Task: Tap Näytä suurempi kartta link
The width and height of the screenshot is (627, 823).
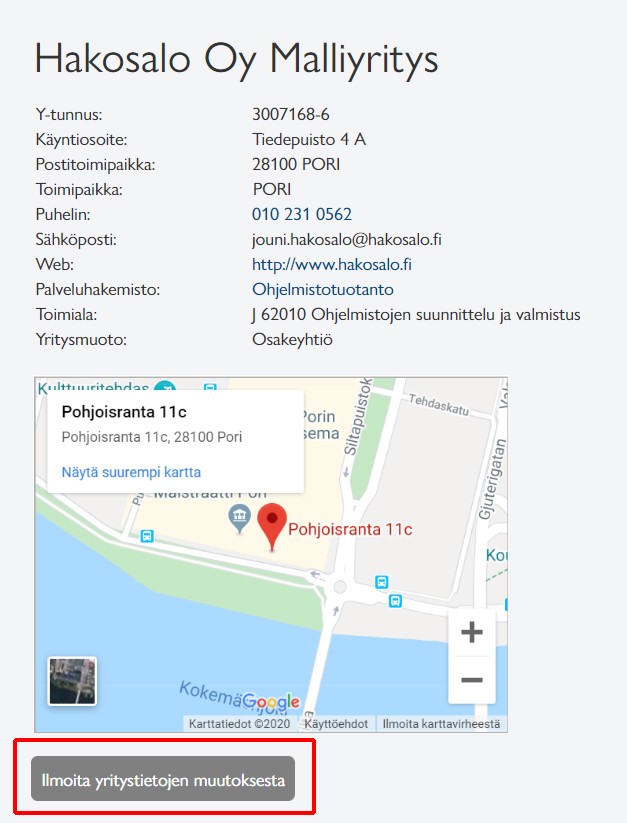Action: pyautogui.click(x=131, y=472)
